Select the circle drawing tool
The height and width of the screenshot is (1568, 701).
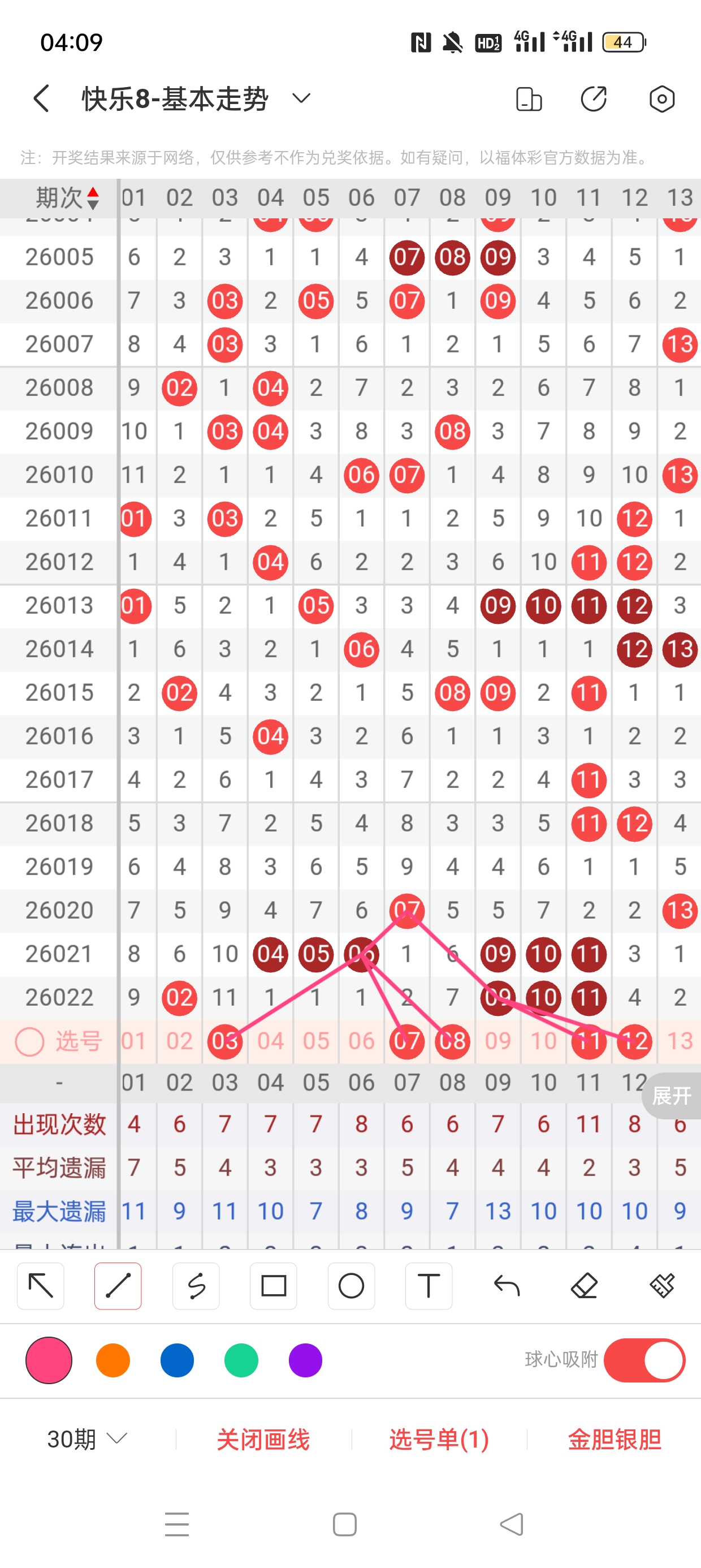[351, 1286]
